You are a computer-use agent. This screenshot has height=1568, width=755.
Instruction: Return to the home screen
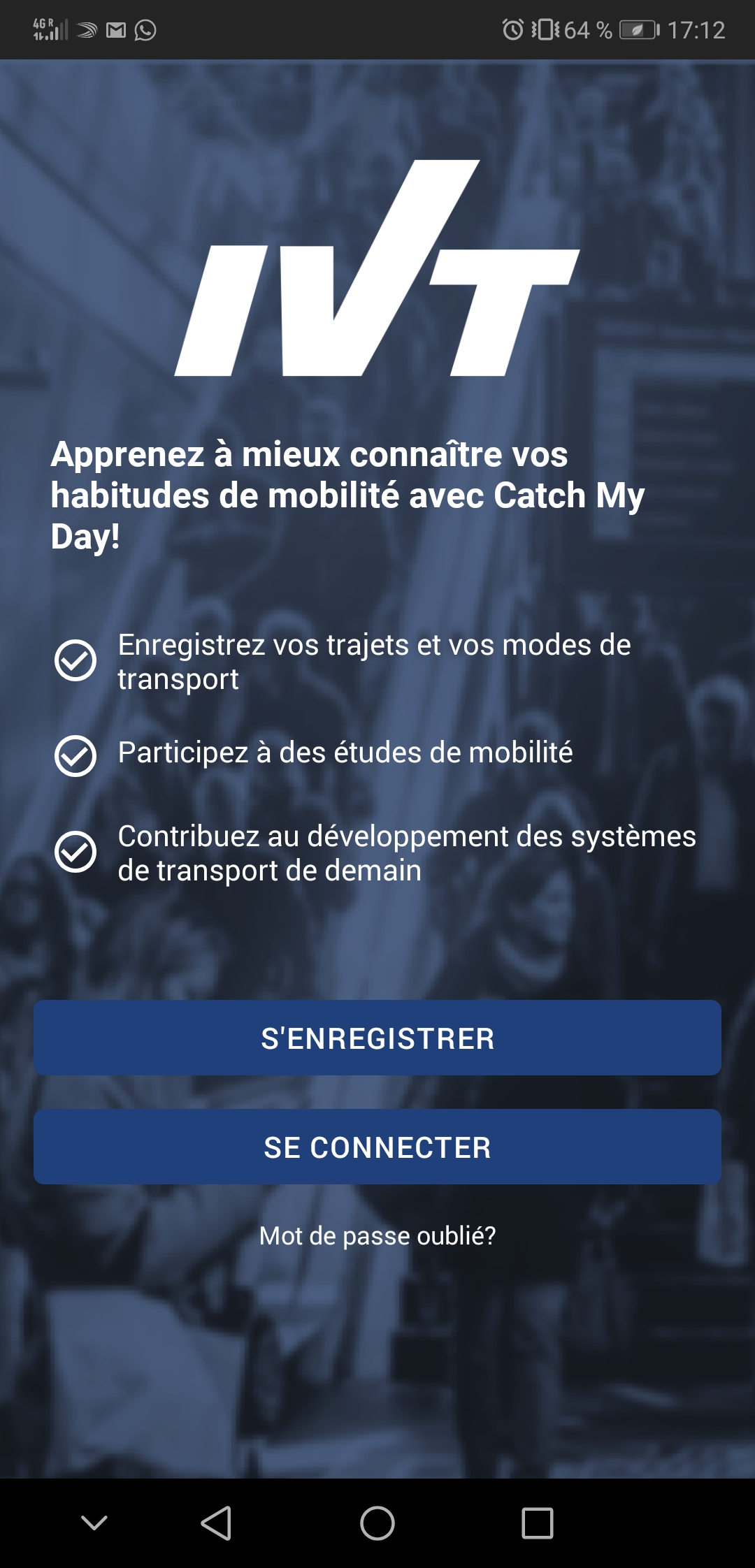point(377,1523)
